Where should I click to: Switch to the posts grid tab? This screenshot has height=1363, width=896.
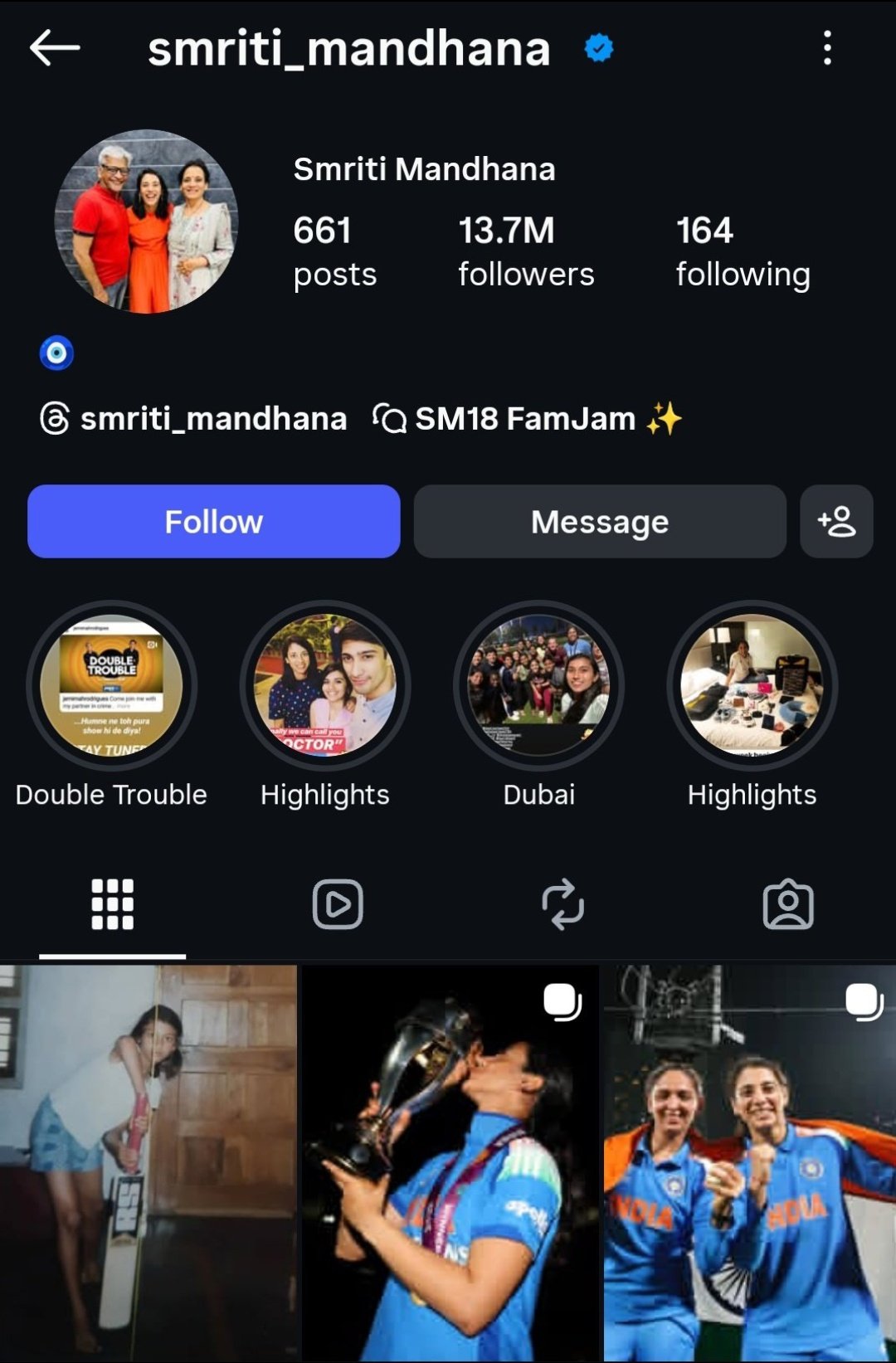point(112,904)
